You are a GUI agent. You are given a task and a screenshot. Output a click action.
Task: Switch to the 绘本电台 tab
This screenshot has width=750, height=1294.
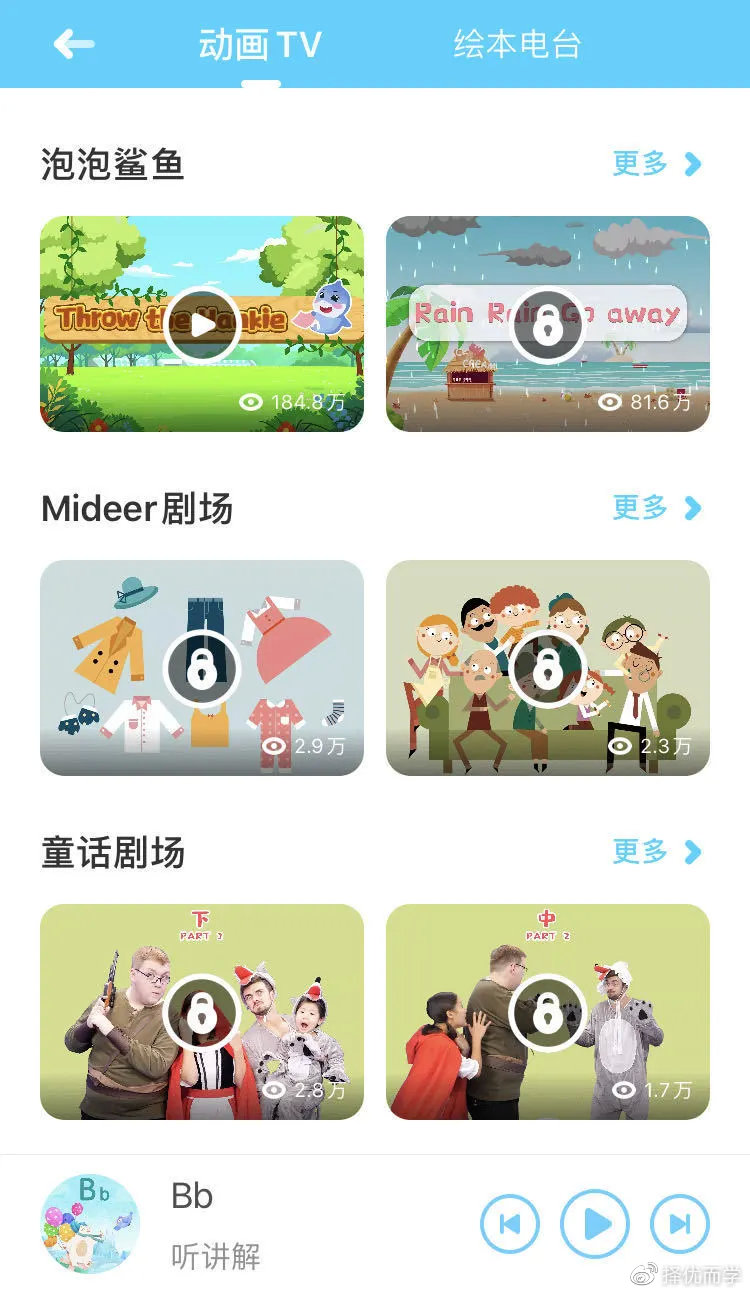[516, 44]
